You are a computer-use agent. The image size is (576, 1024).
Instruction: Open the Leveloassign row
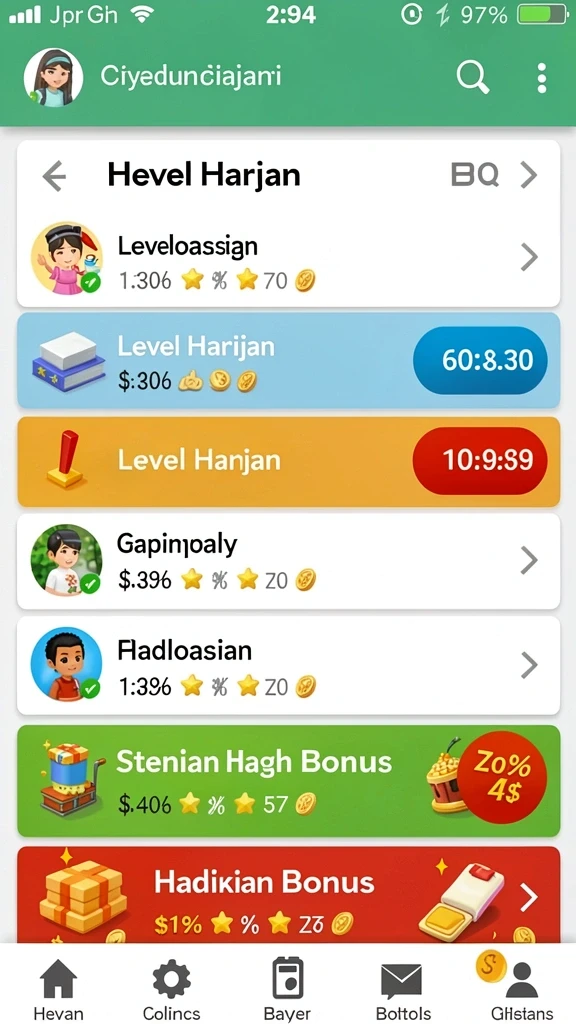point(288,259)
